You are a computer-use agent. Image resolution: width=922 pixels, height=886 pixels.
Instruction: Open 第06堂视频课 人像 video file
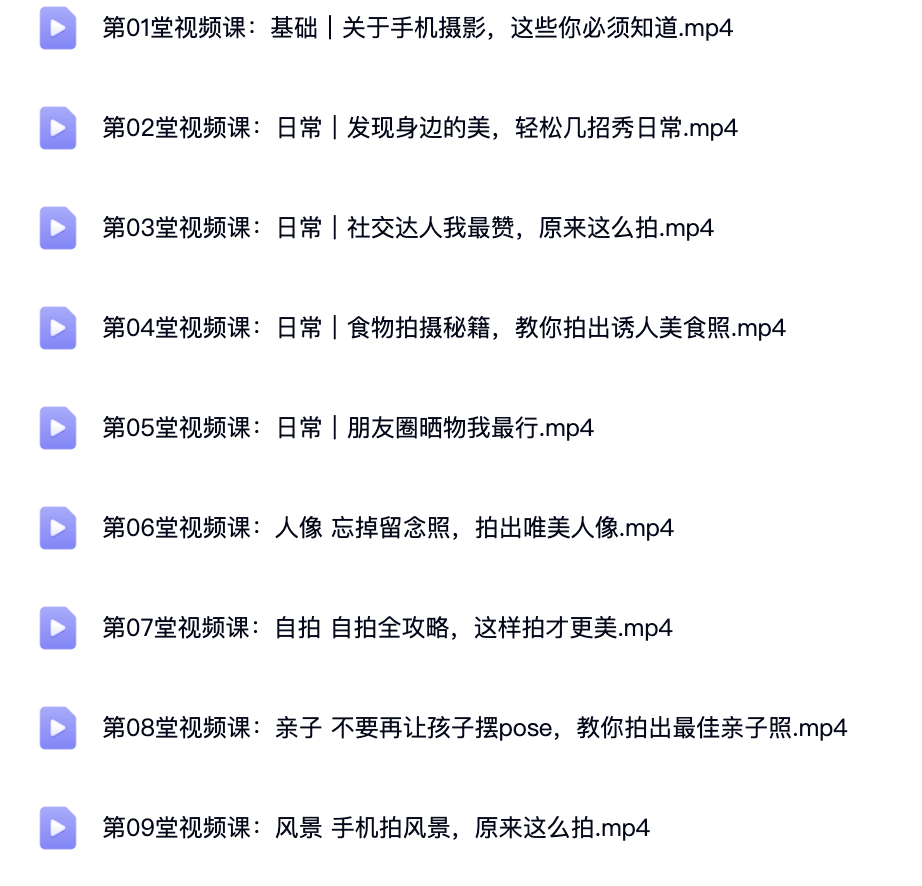pos(388,528)
